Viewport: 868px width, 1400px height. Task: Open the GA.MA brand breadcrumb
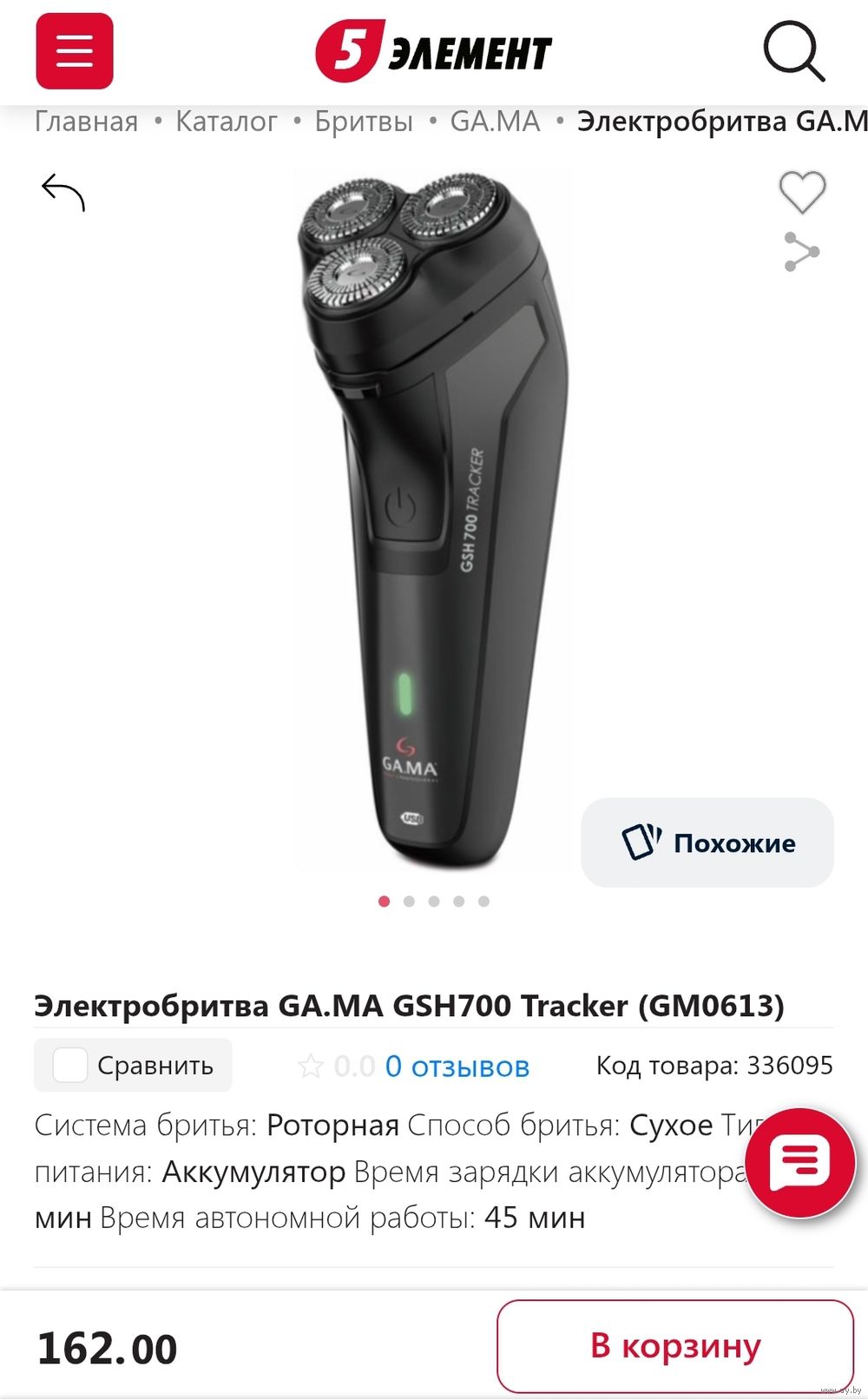pyautogui.click(x=495, y=122)
